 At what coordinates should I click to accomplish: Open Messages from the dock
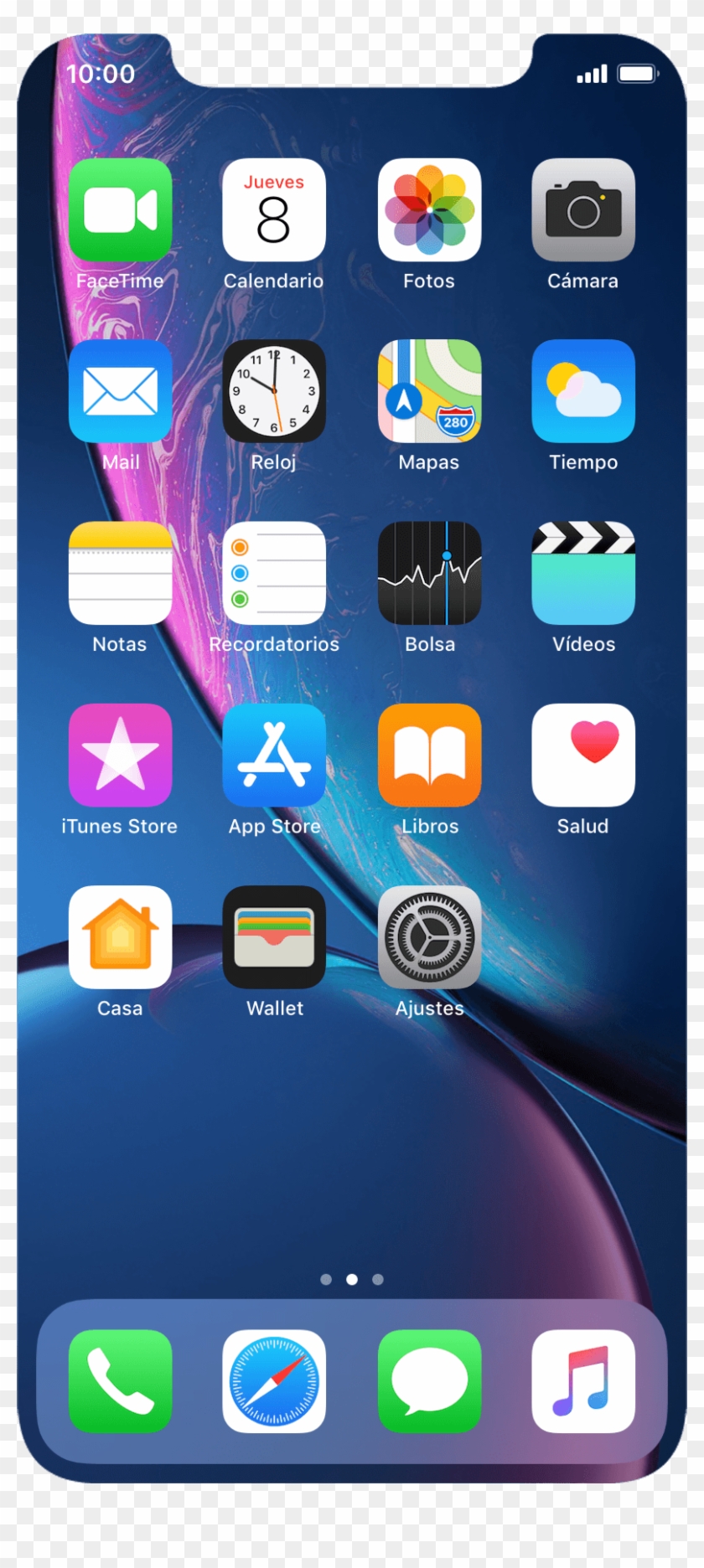(x=429, y=1380)
